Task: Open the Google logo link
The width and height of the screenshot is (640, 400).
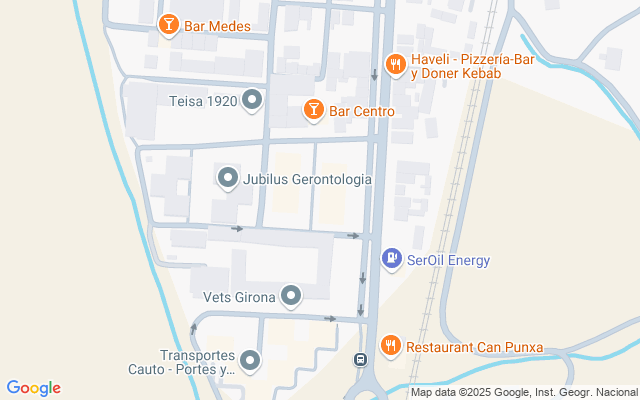Action: click(x=33, y=388)
